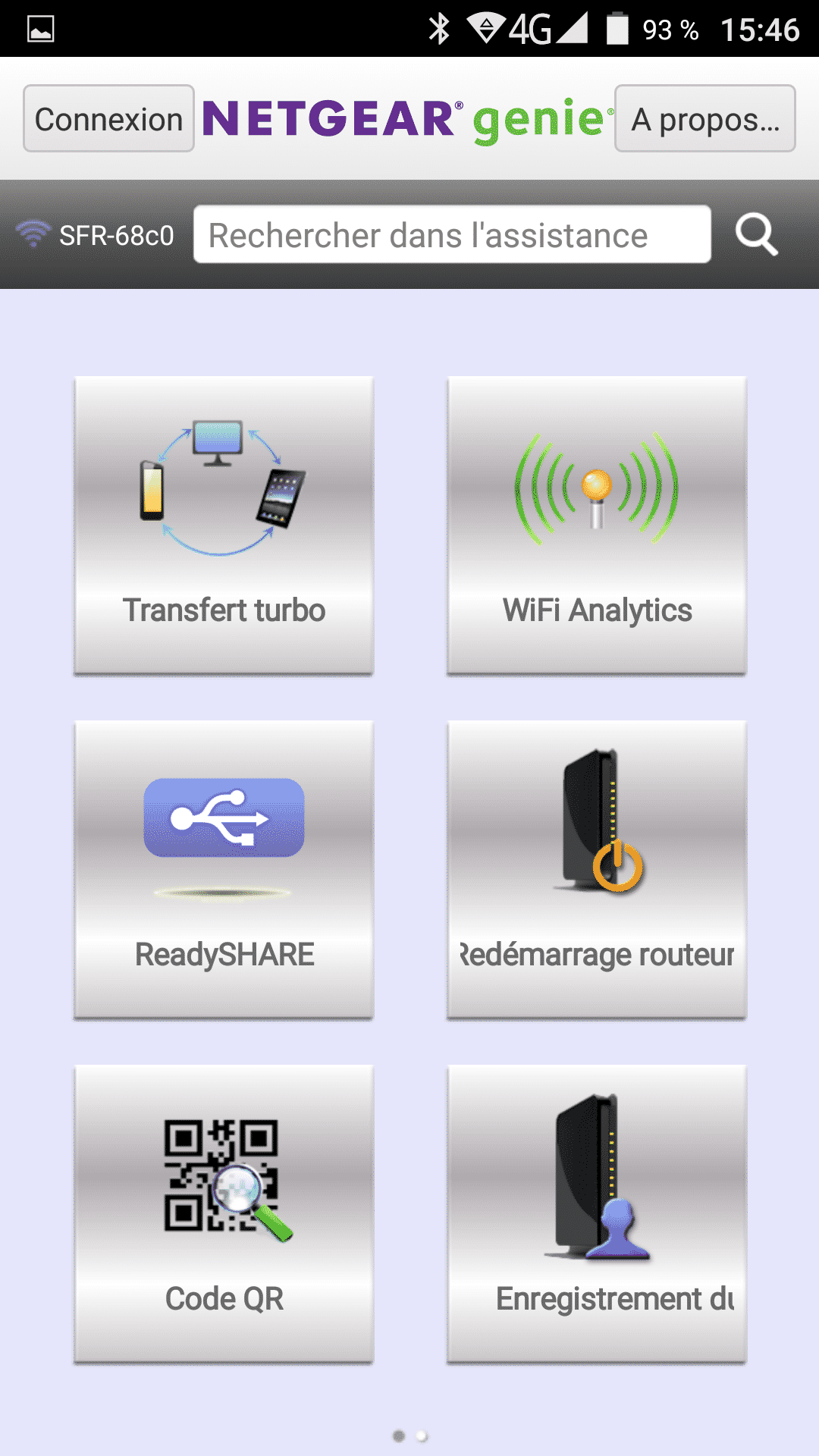Launch WiFi Analytics

(x=597, y=525)
